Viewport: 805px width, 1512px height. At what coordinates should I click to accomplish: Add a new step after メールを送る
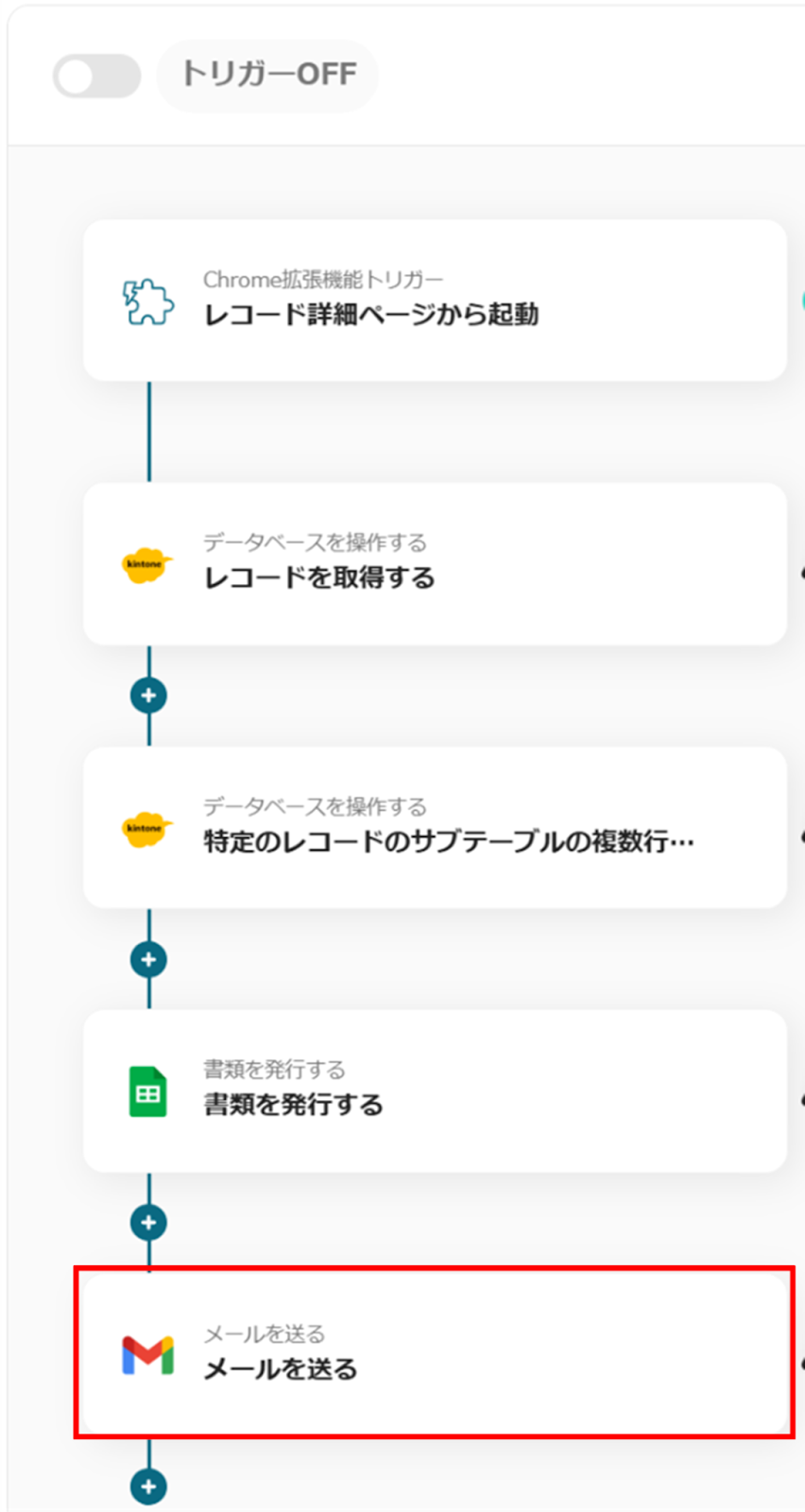[x=148, y=1486]
